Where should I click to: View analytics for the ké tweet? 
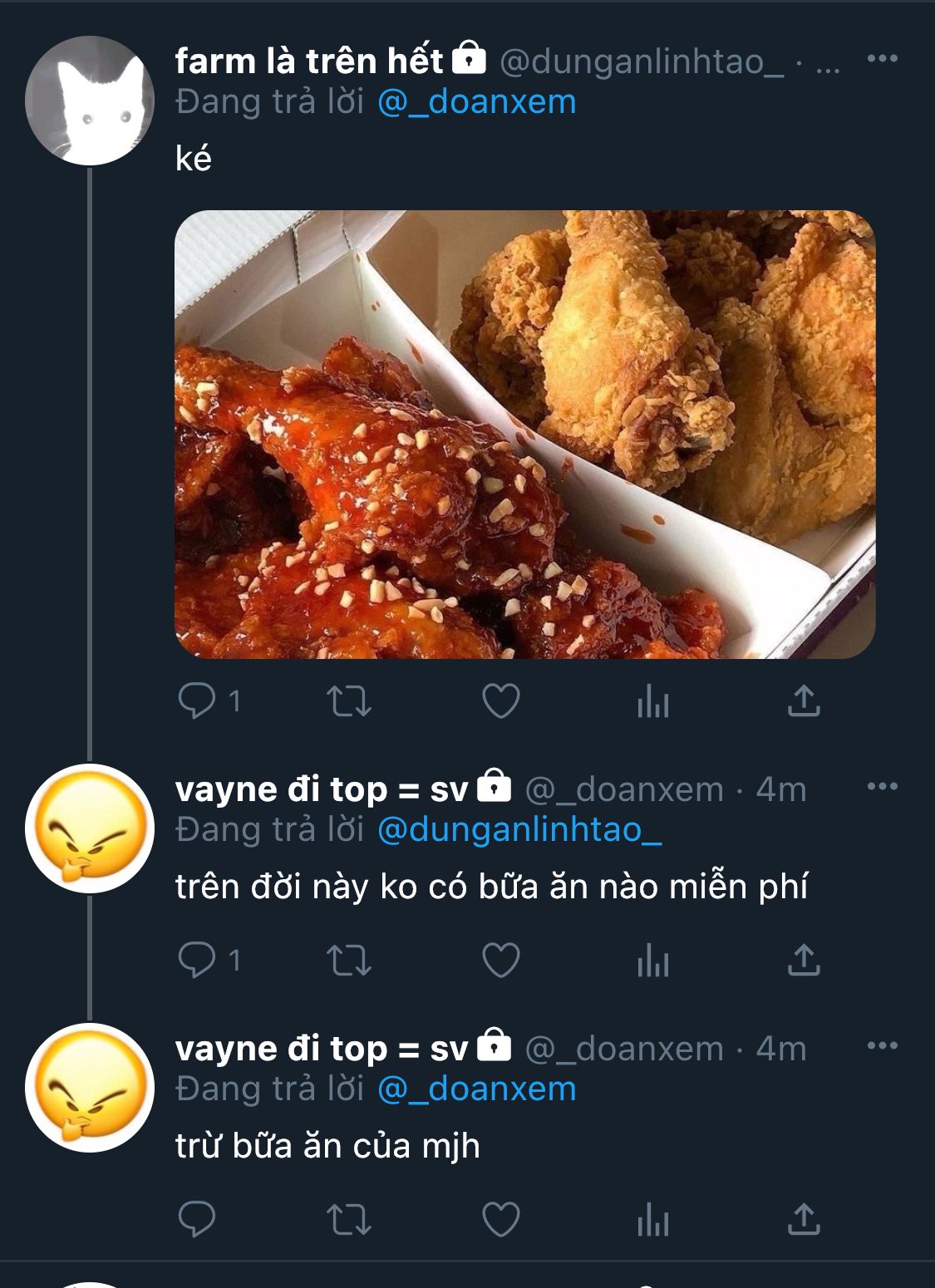[x=653, y=703]
